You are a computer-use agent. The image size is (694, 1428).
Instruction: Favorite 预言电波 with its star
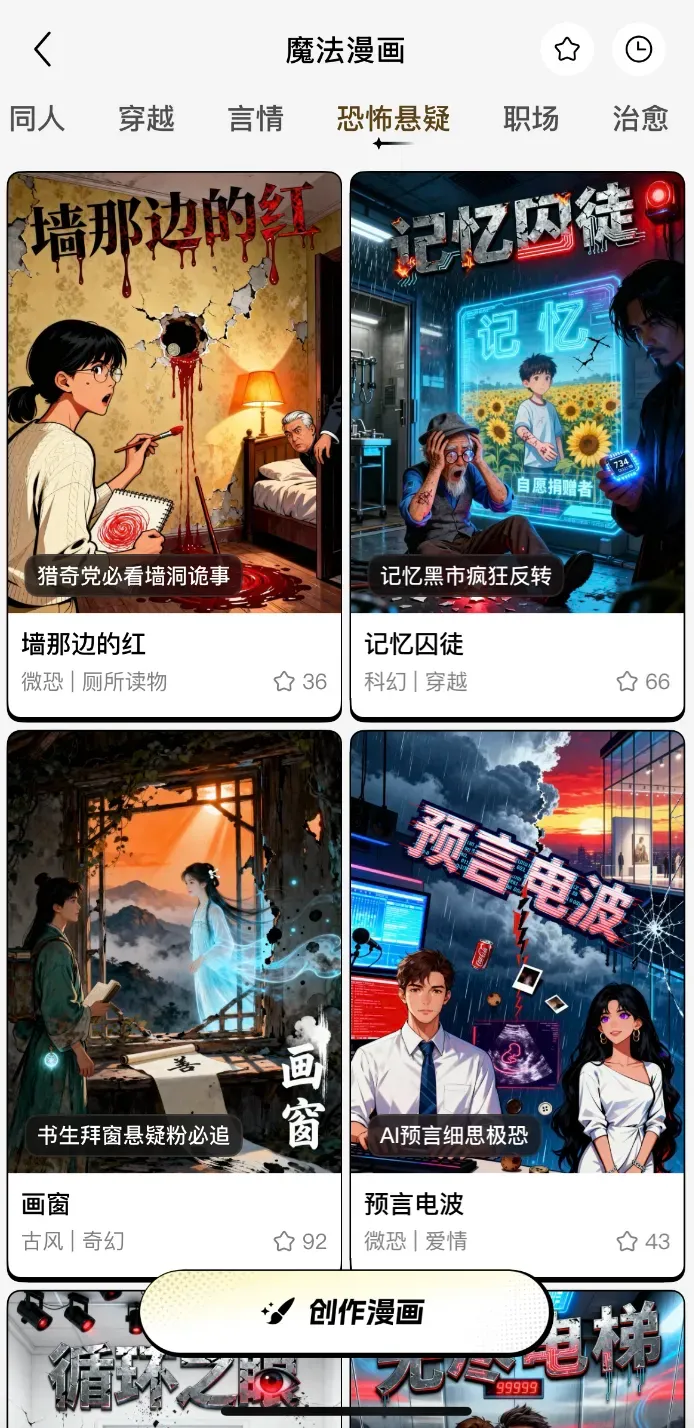(x=628, y=1241)
